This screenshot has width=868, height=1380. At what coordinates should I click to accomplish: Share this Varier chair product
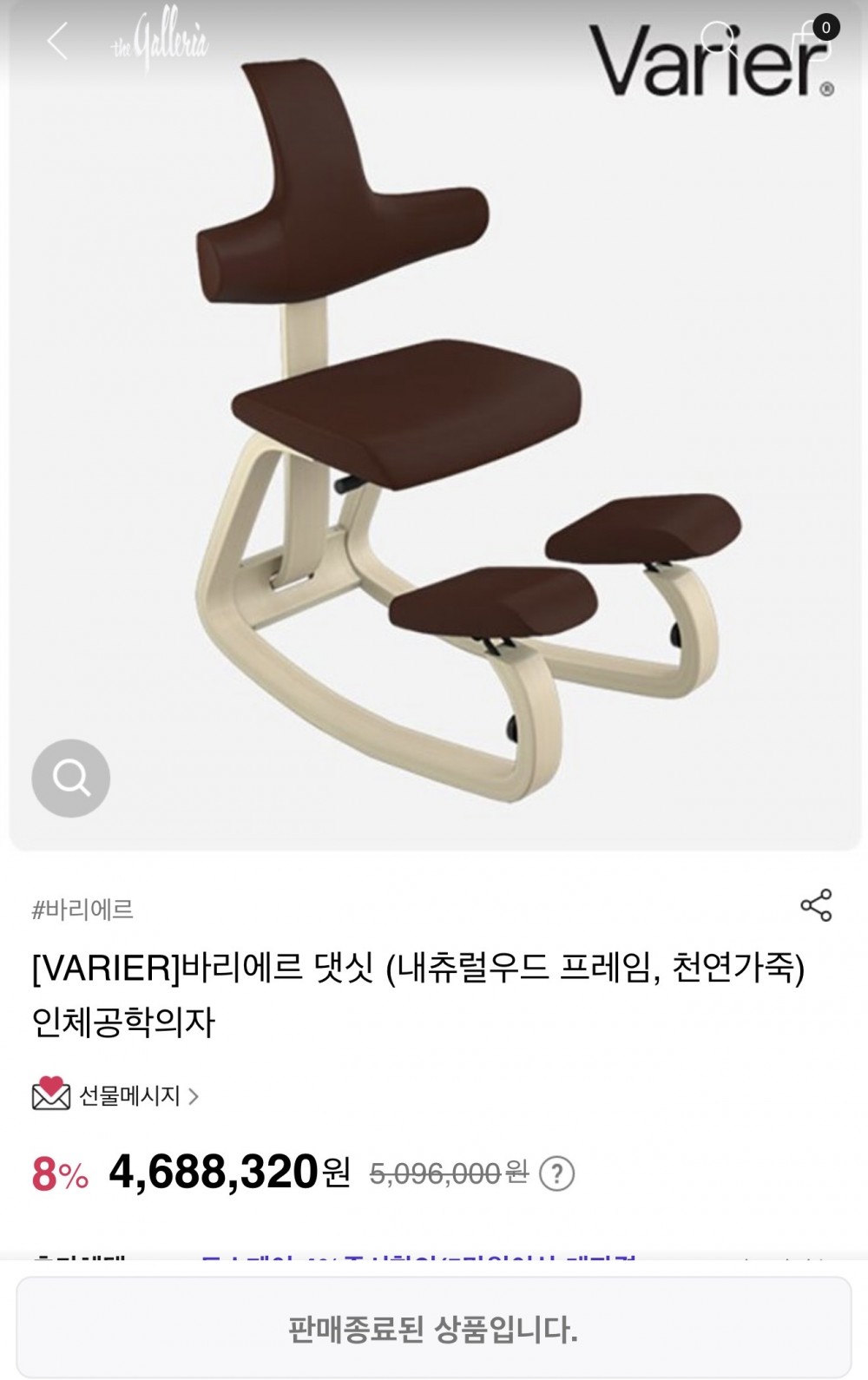point(816,905)
